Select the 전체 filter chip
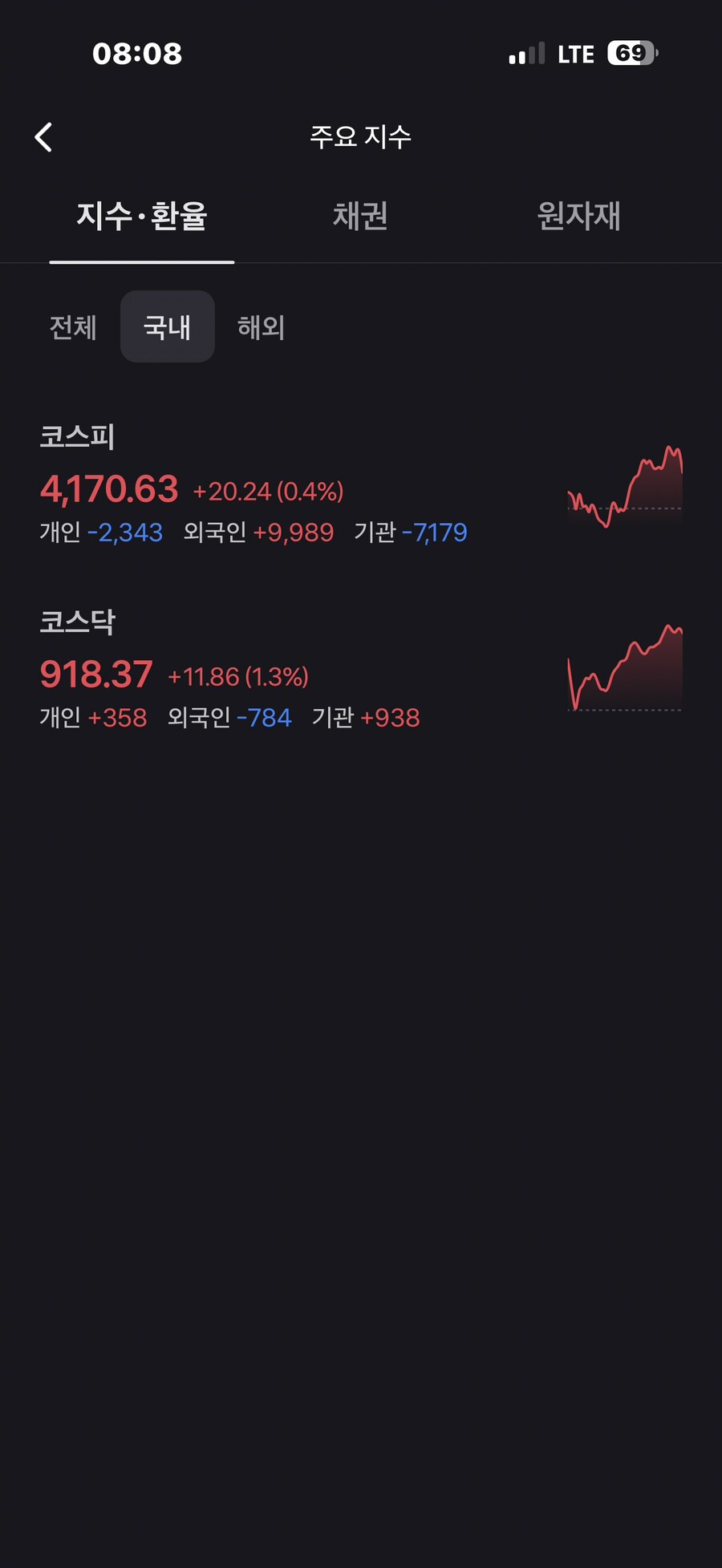 (x=73, y=326)
